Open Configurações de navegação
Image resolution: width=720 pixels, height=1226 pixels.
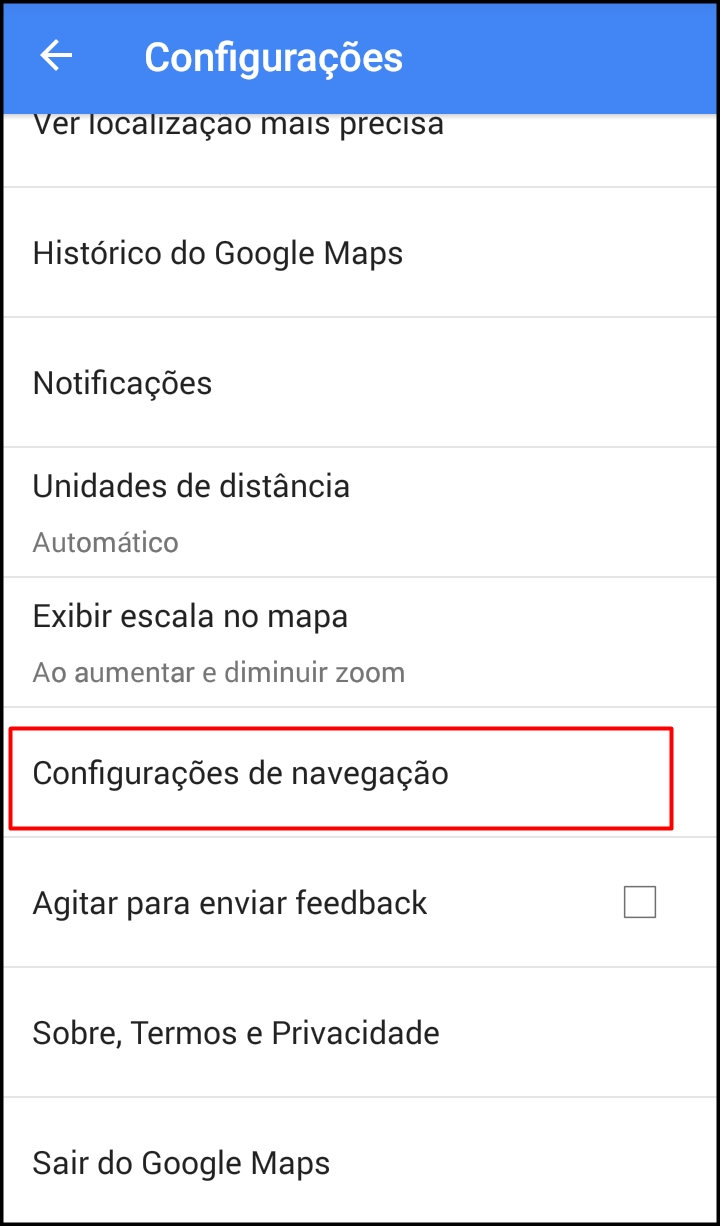(x=360, y=773)
